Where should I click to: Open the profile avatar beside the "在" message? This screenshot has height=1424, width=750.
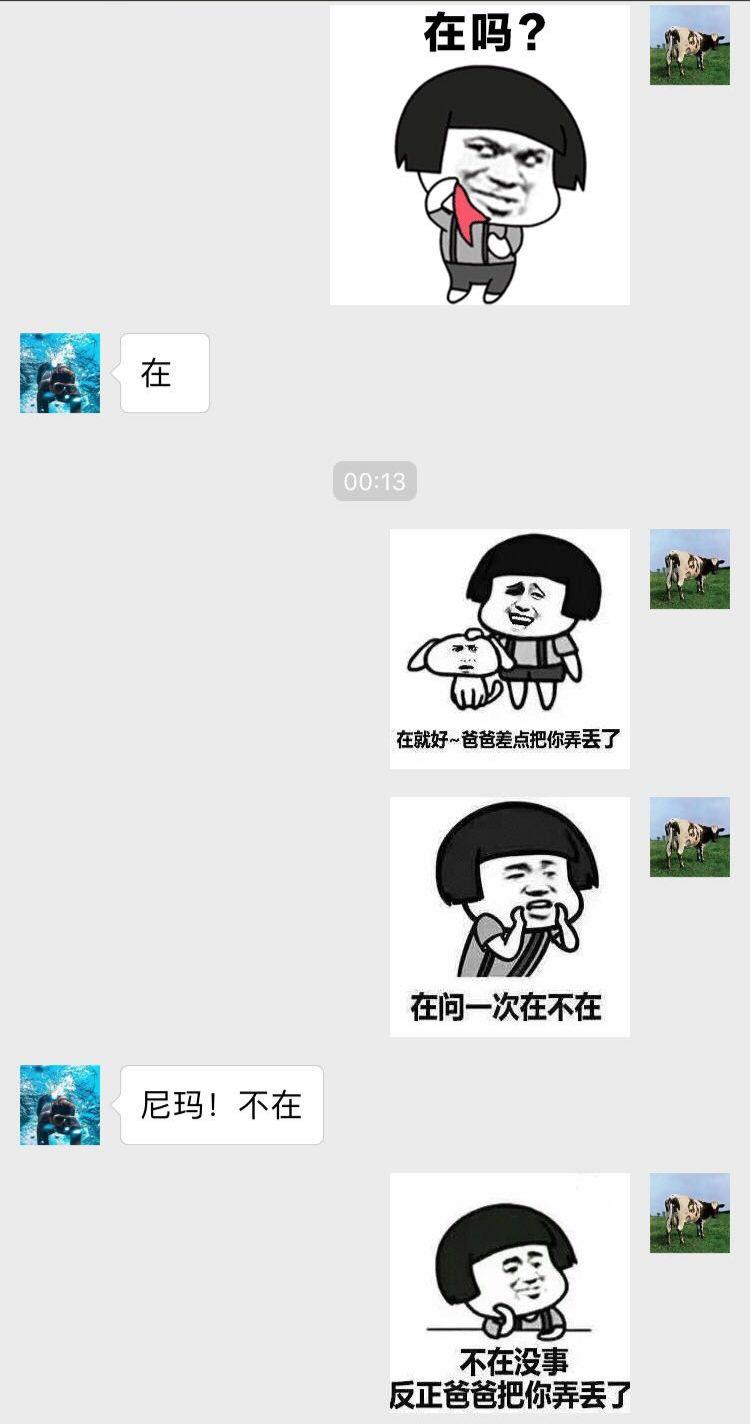[x=60, y=373]
